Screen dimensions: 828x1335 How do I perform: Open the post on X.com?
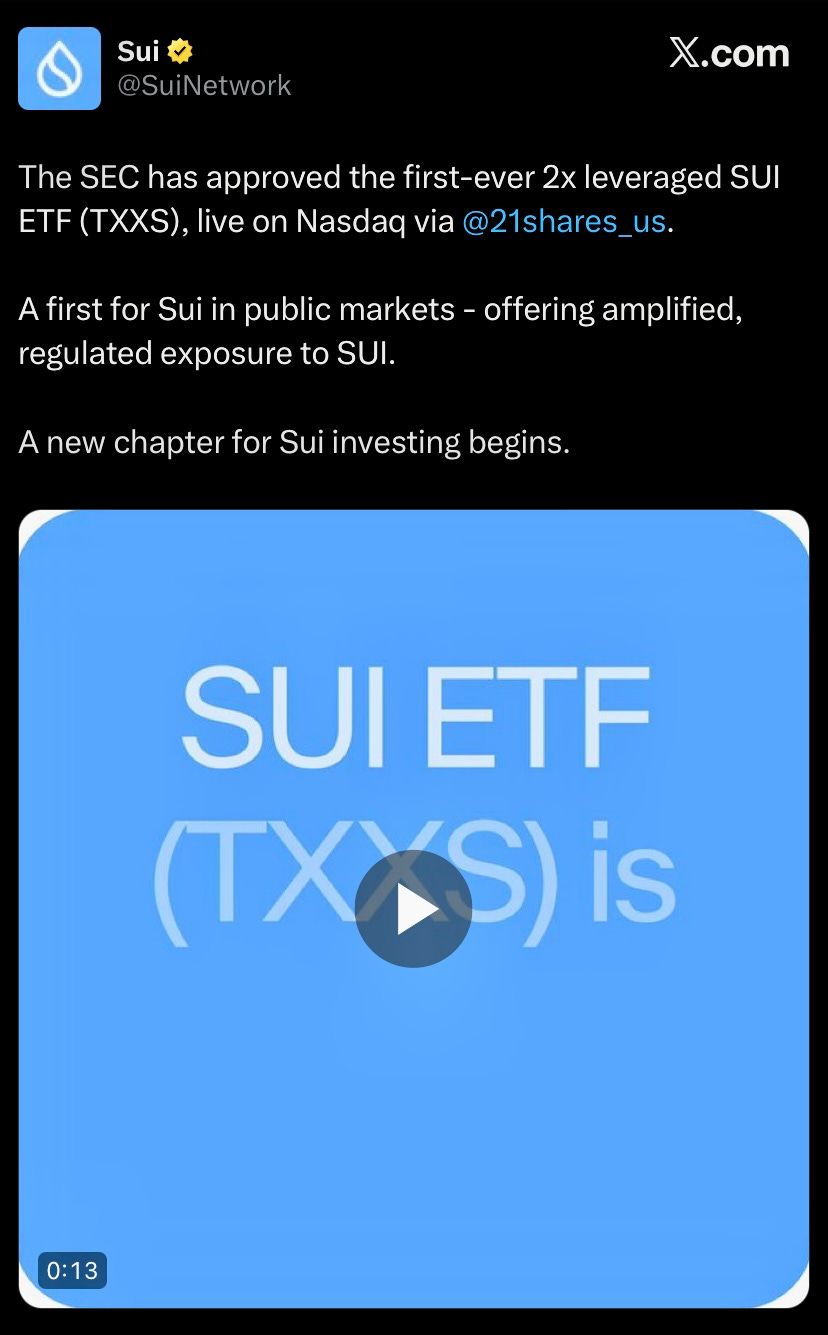coord(729,53)
